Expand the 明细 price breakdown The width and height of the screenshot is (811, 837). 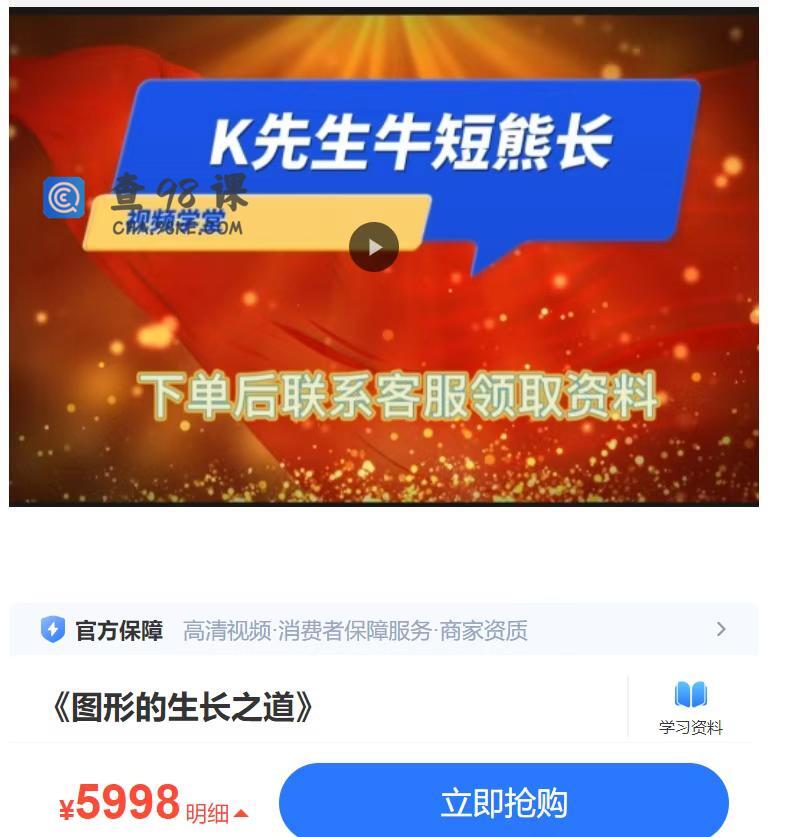tap(216, 813)
